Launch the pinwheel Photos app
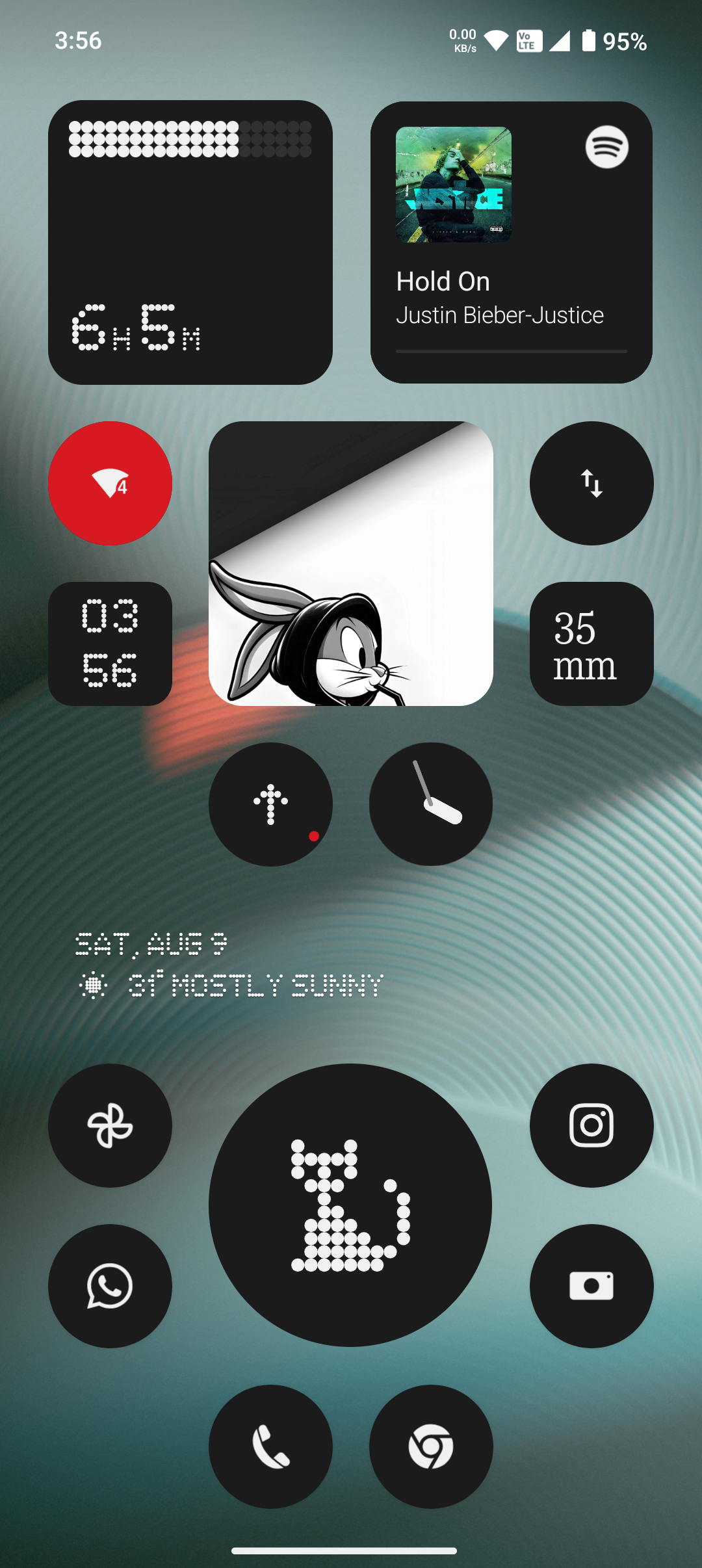The image size is (702, 1568). coord(110,1125)
